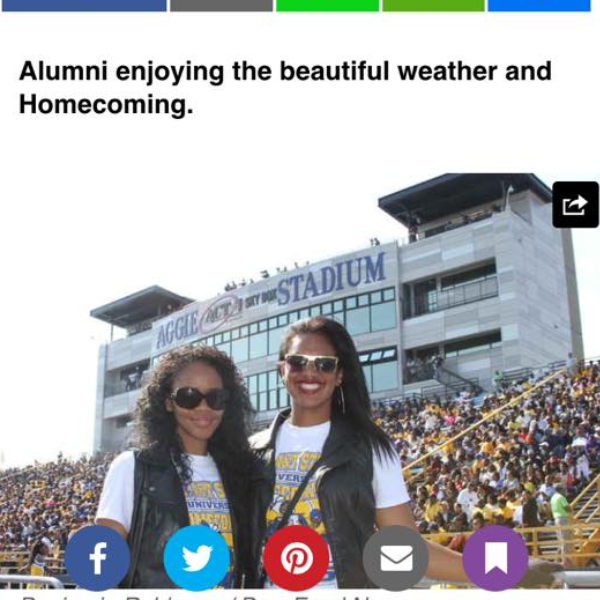Send this article by email
This screenshot has height=600, width=600.
coord(396,558)
